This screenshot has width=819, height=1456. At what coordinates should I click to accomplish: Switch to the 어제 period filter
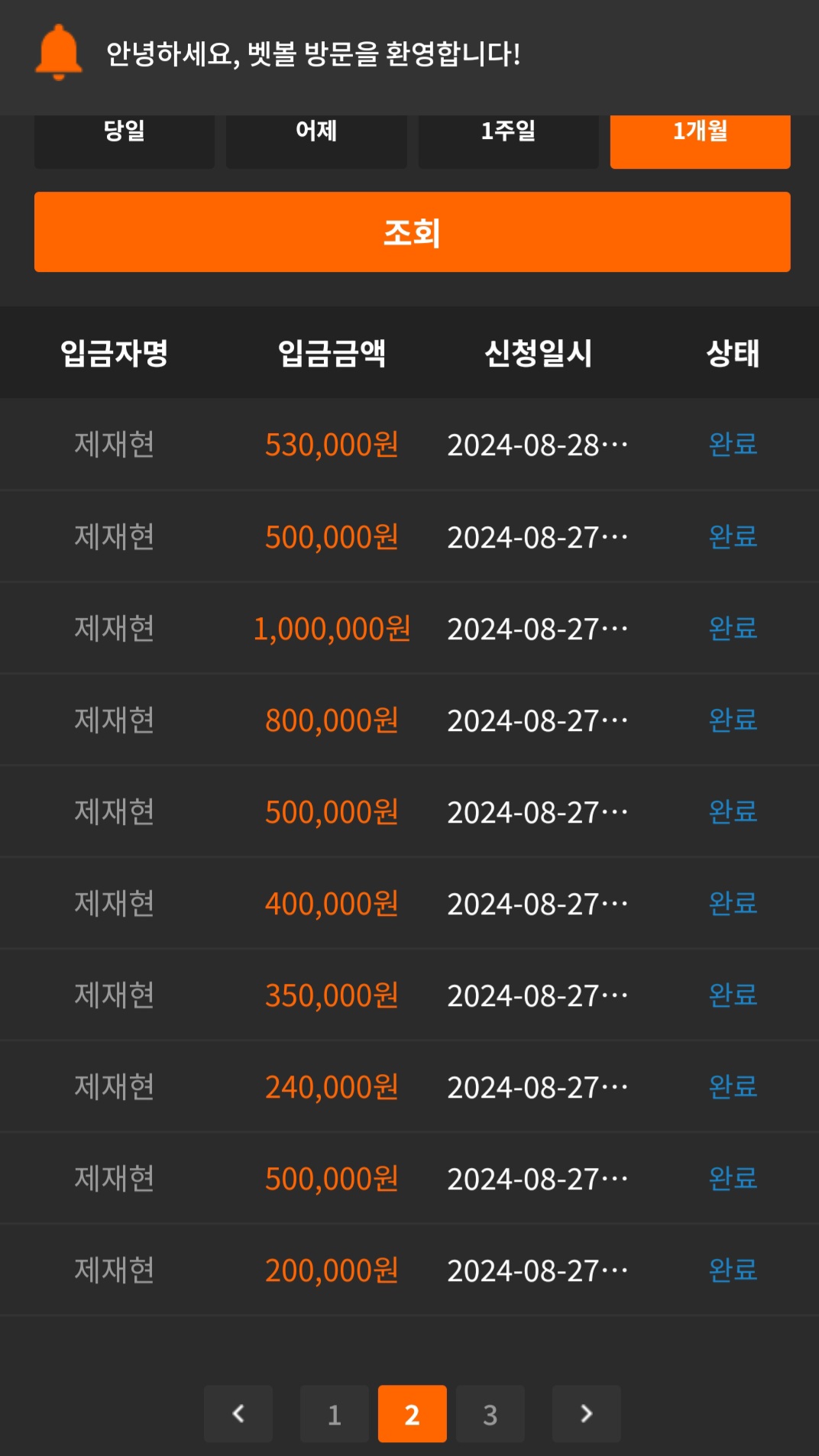316,140
